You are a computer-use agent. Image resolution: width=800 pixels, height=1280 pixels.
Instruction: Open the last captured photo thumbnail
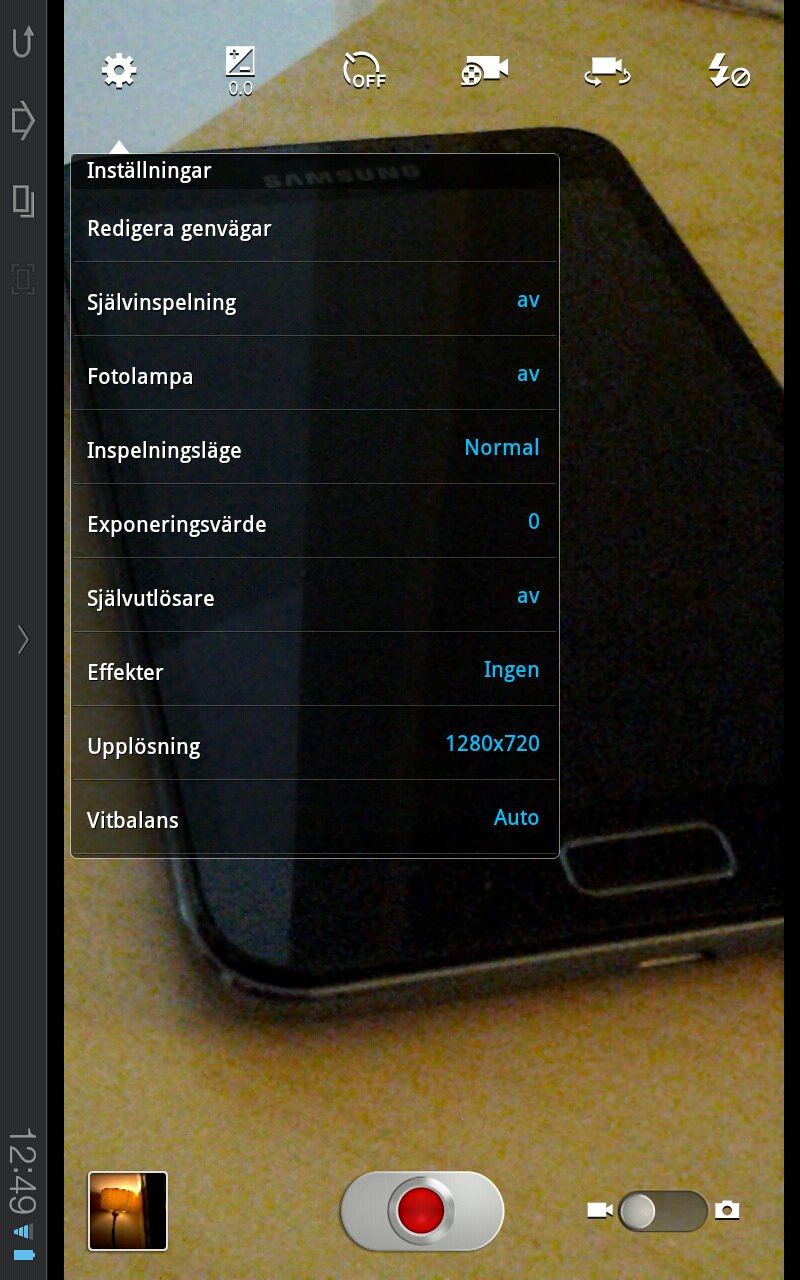(128, 1211)
